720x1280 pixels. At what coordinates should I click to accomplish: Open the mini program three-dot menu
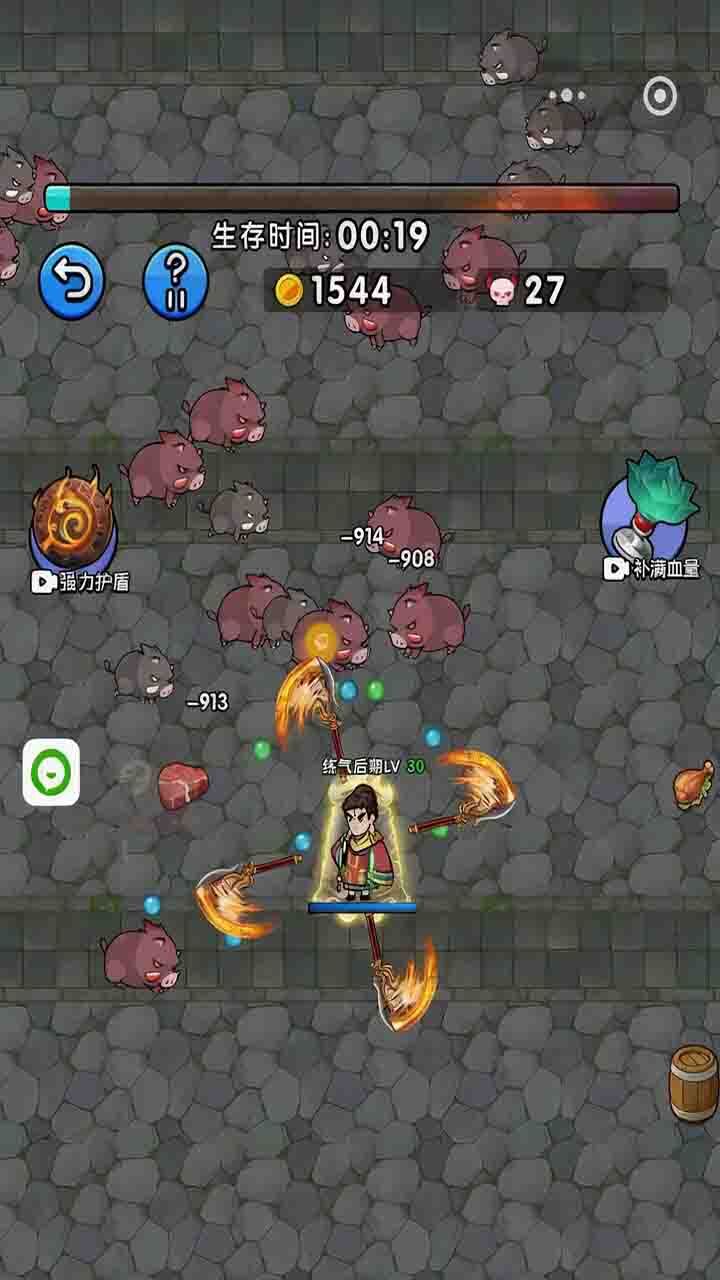pos(567,96)
